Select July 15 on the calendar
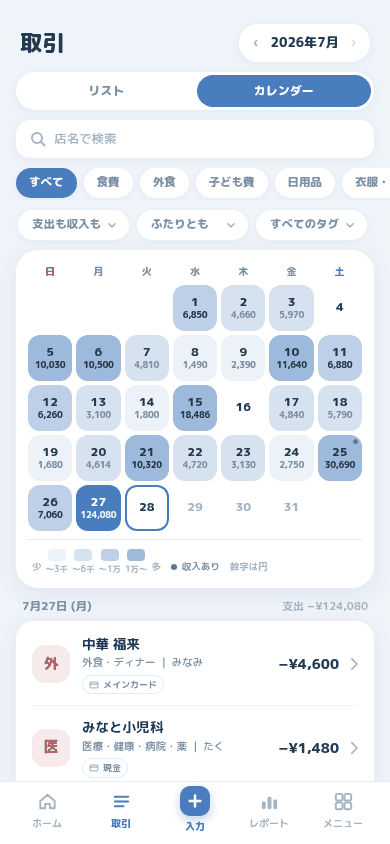Screen dimensions: 390x844 (x=195, y=408)
